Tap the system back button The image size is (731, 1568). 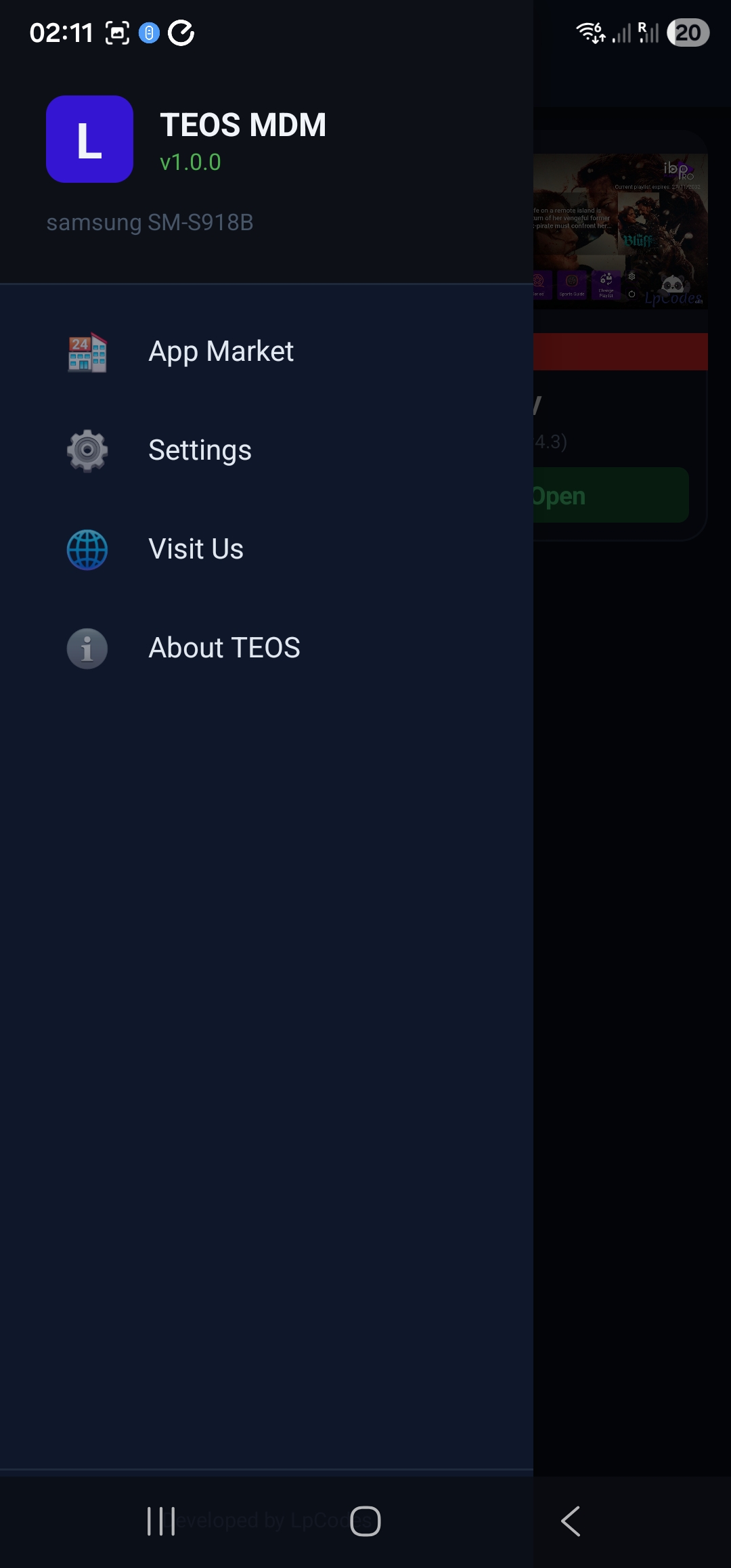click(571, 1521)
